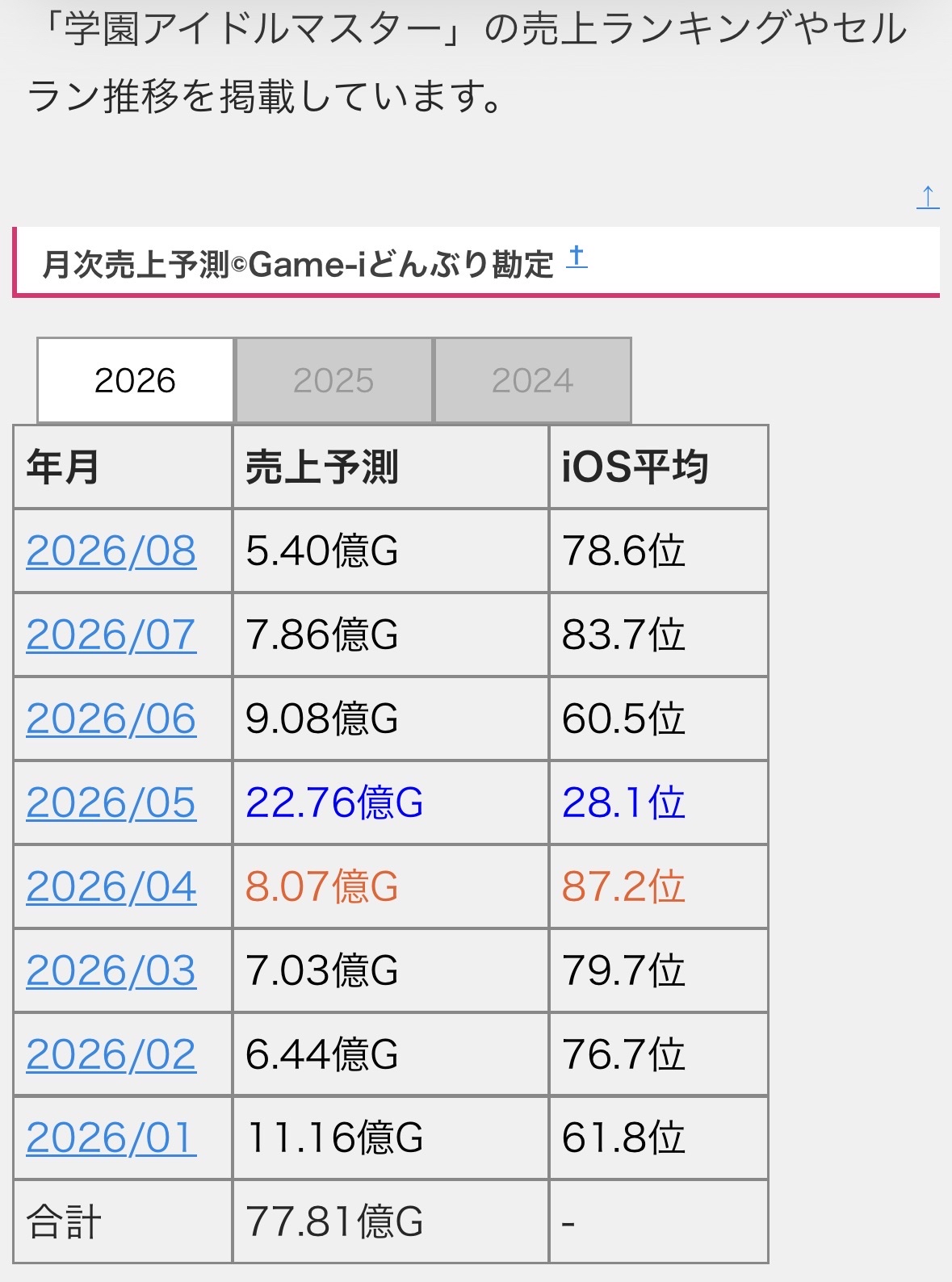
Task: Open the 2026/03 monthly link
Action: (111, 971)
